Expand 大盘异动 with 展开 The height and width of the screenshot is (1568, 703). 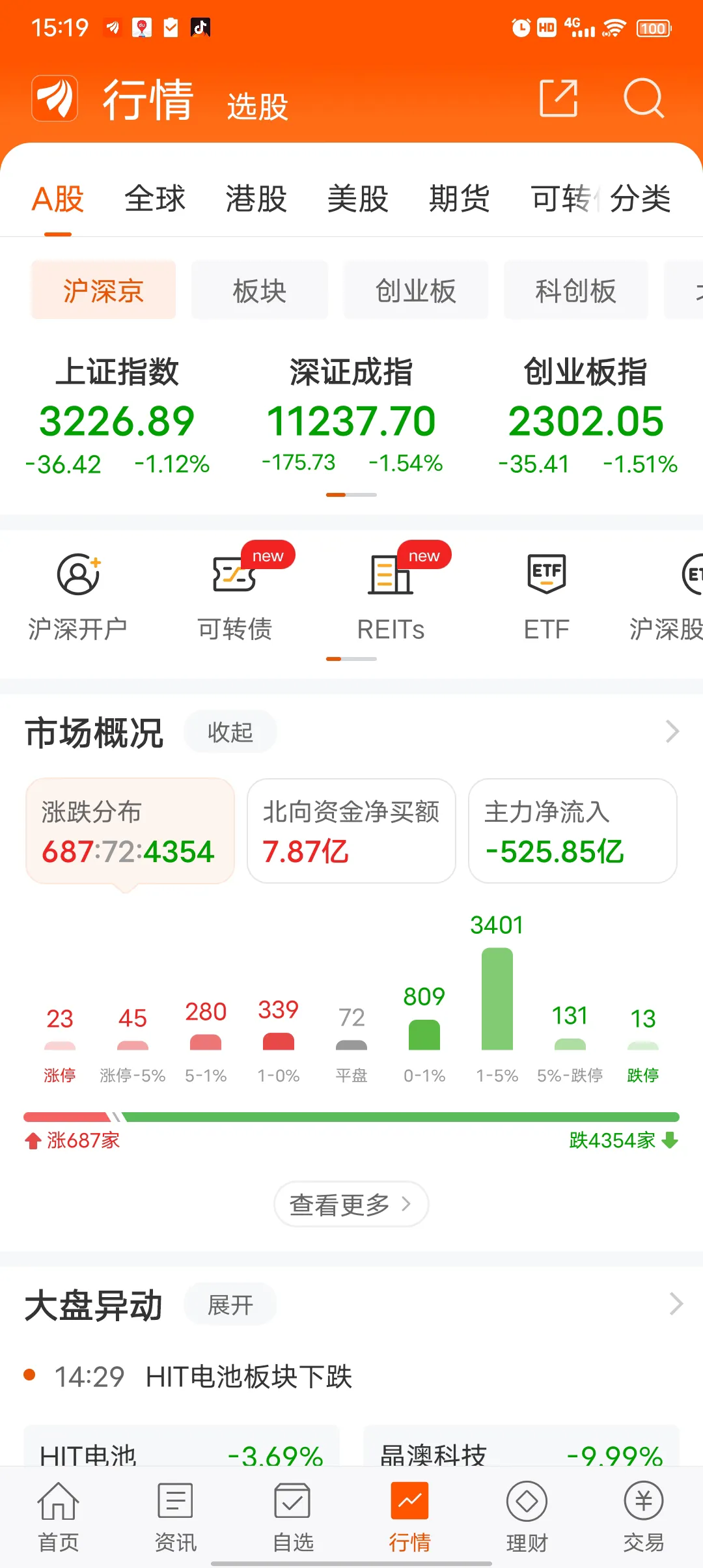point(230,1305)
